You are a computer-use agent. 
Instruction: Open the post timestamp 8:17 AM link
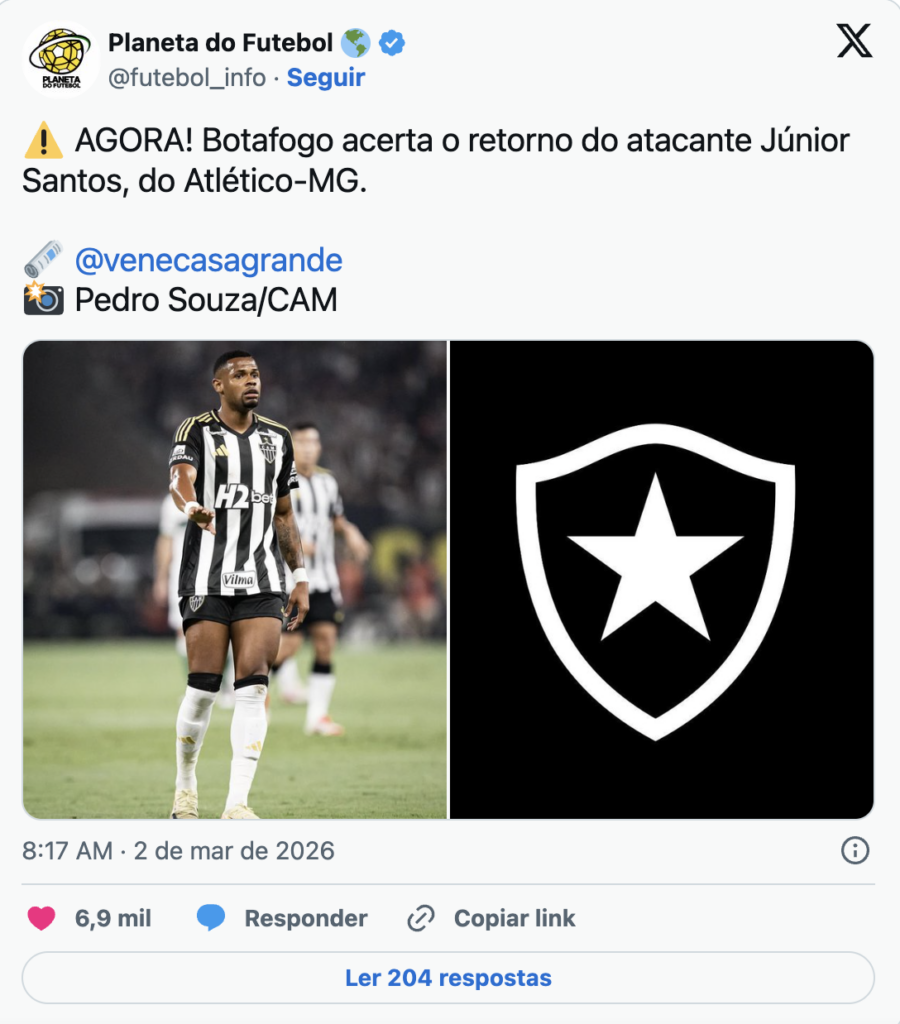tap(178, 851)
